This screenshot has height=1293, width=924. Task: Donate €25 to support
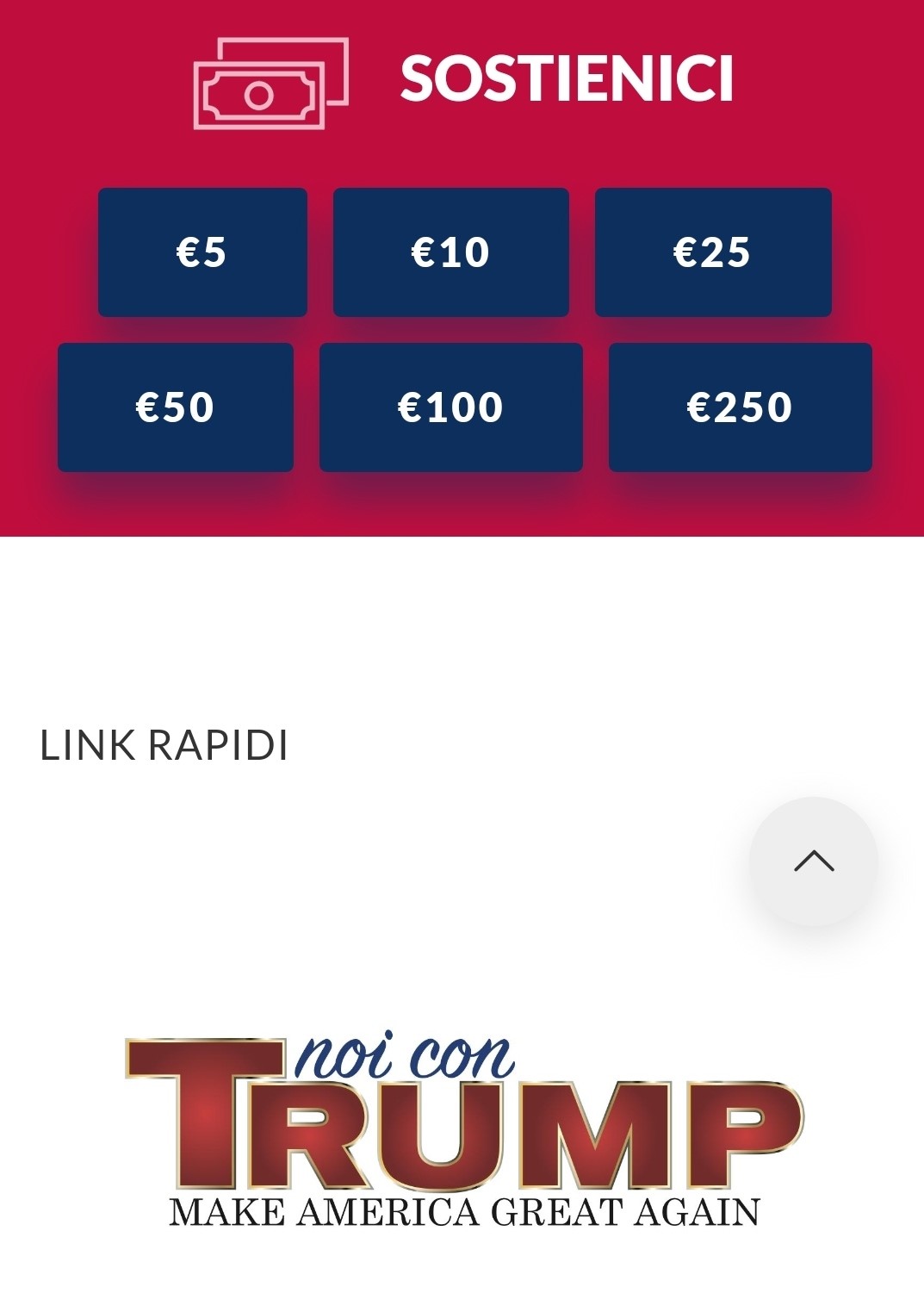[x=713, y=252]
